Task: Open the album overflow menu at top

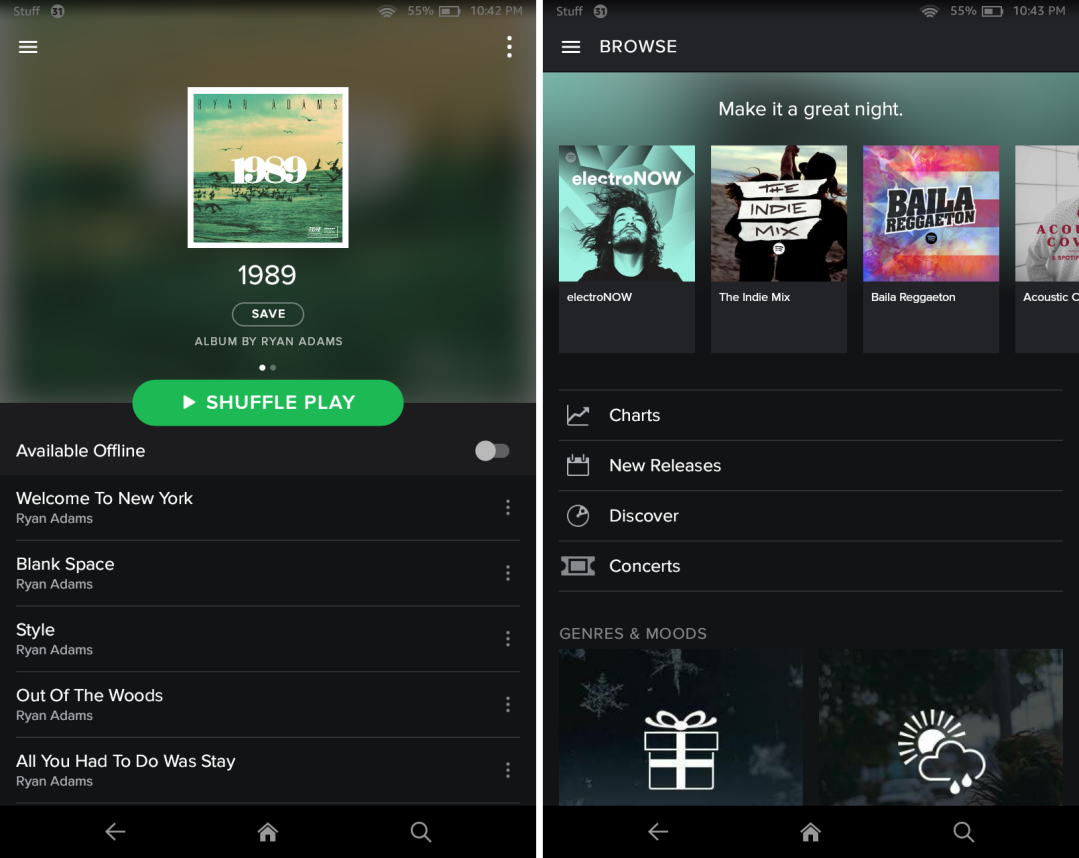Action: [x=509, y=47]
